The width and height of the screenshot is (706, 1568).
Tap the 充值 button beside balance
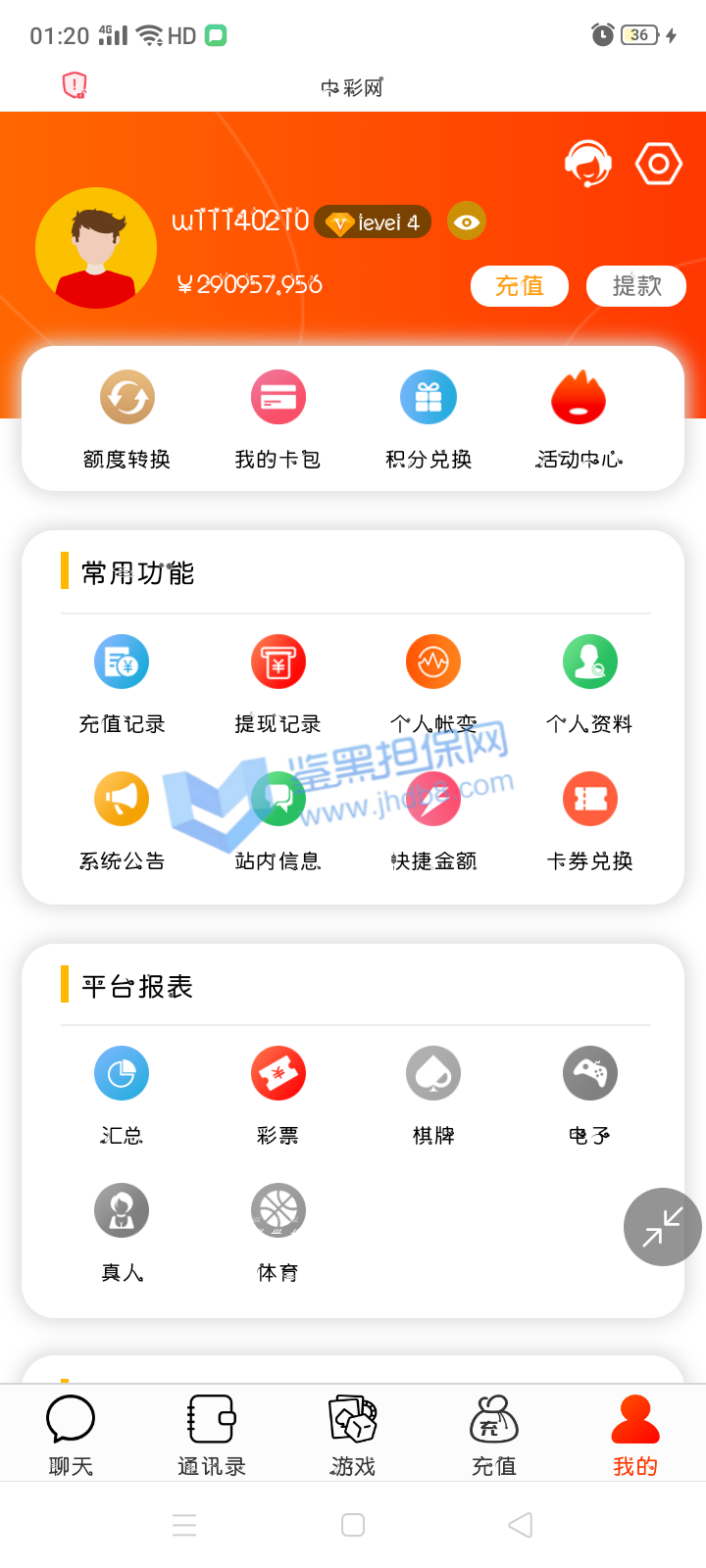[x=519, y=286]
